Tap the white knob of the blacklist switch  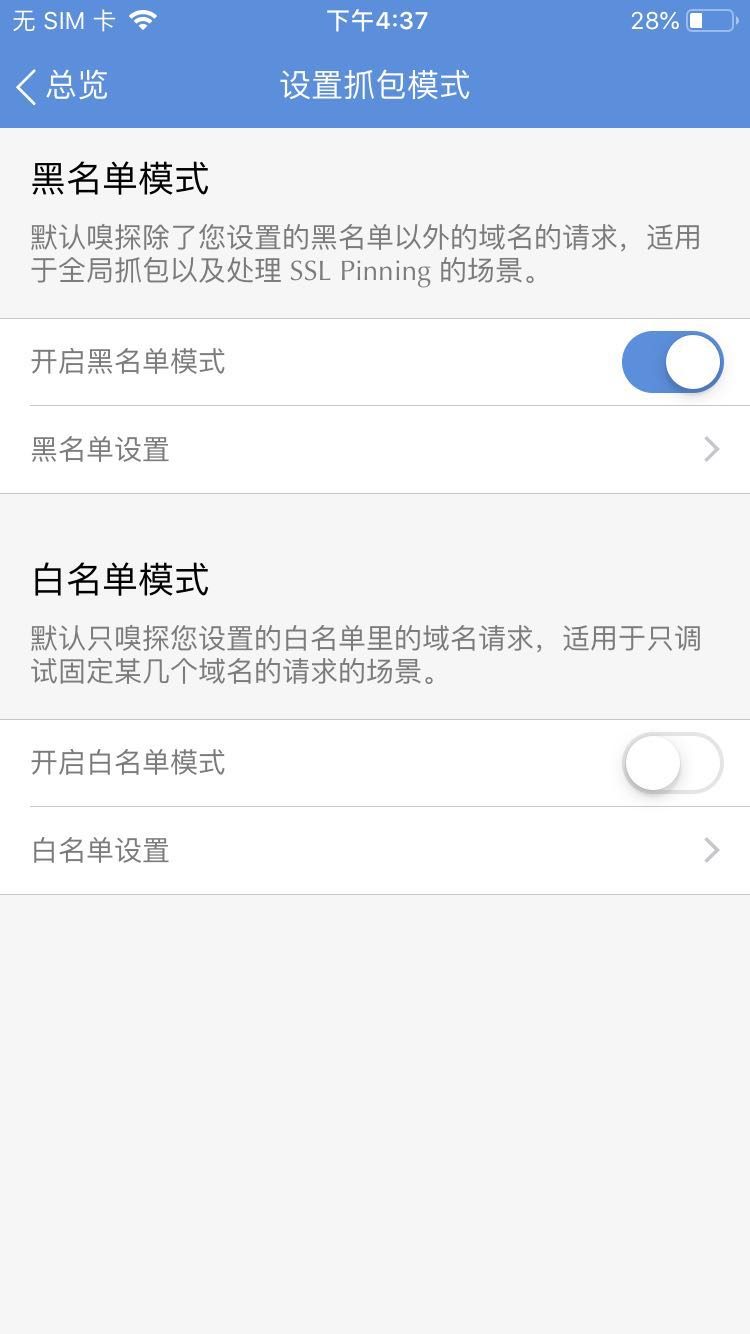695,362
